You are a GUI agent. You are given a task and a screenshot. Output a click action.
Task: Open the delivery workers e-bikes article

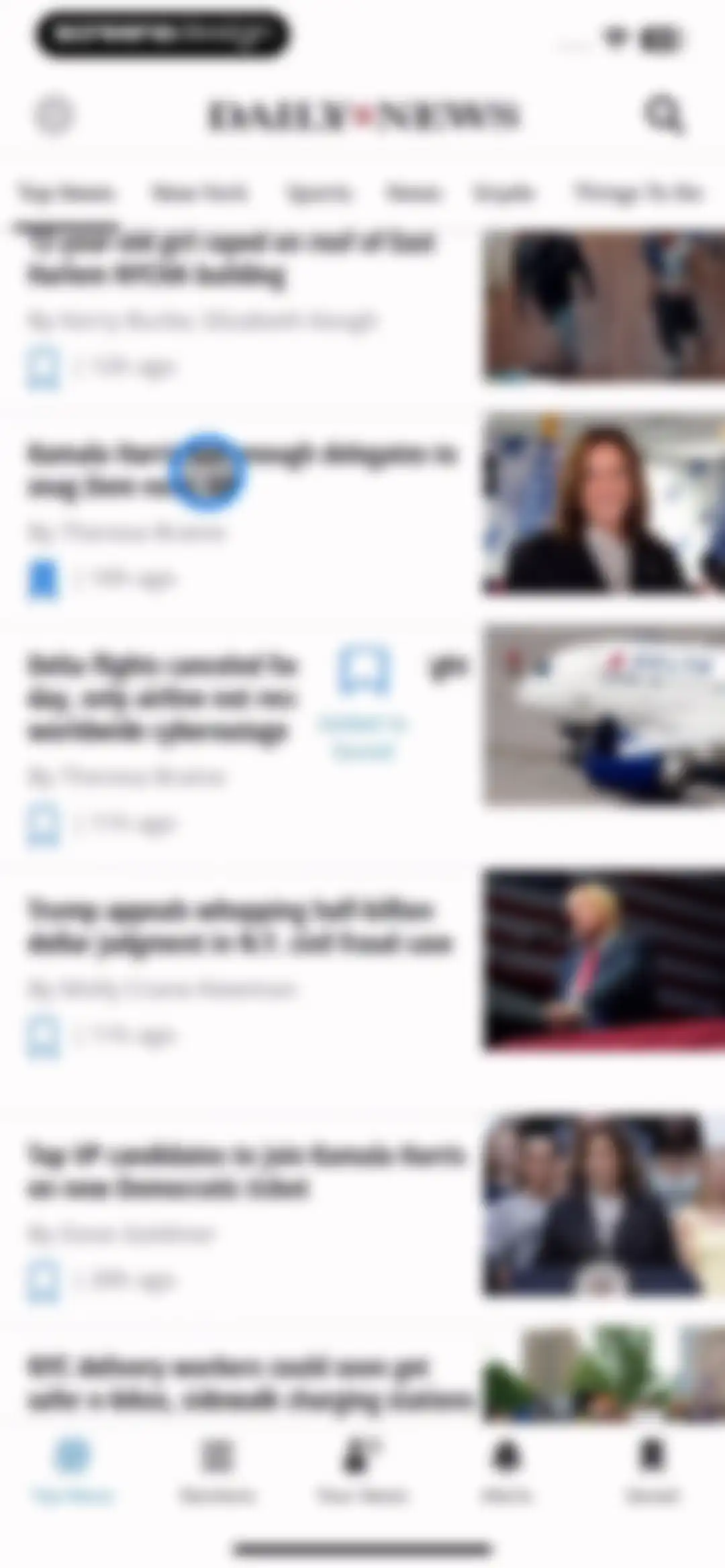click(248, 1383)
